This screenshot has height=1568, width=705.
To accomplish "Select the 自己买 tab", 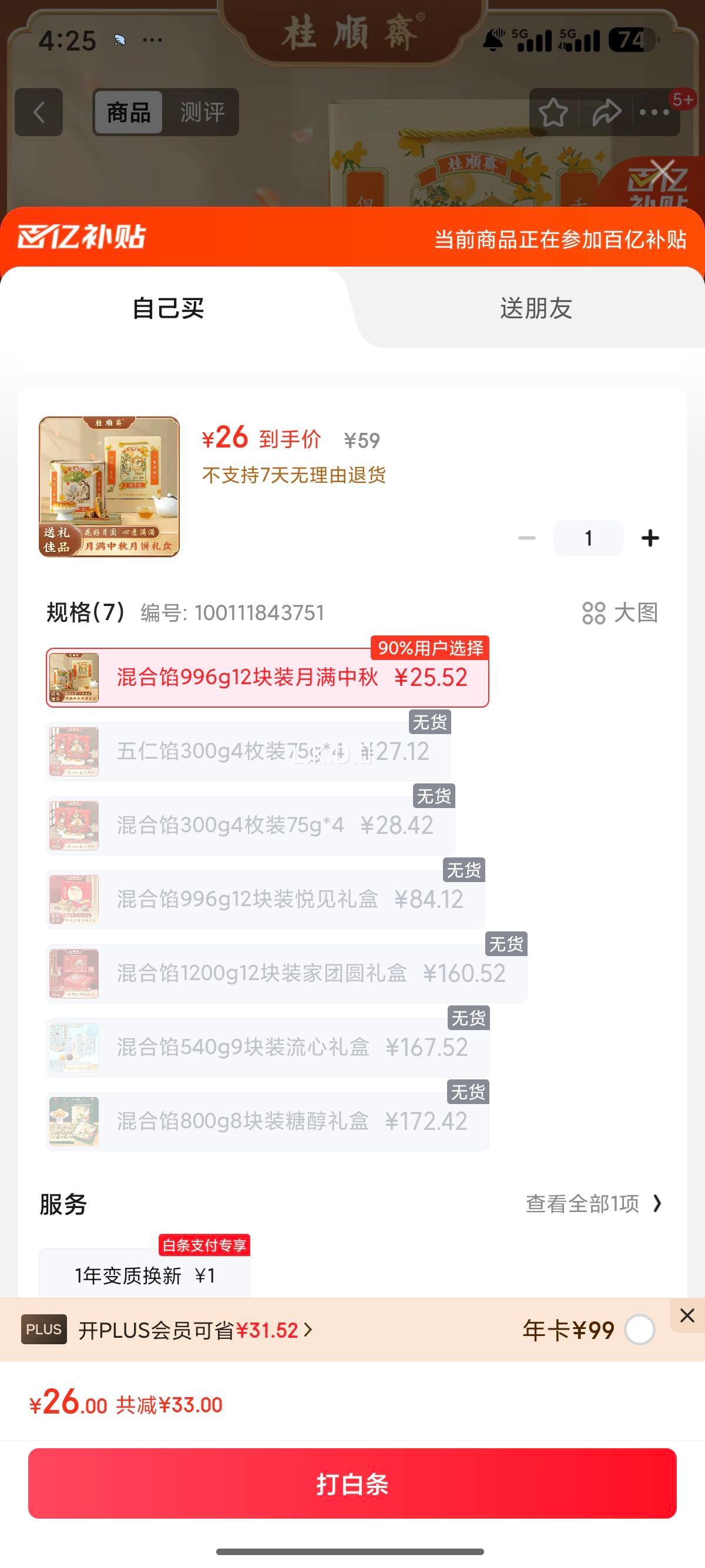I will (x=169, y=309).
